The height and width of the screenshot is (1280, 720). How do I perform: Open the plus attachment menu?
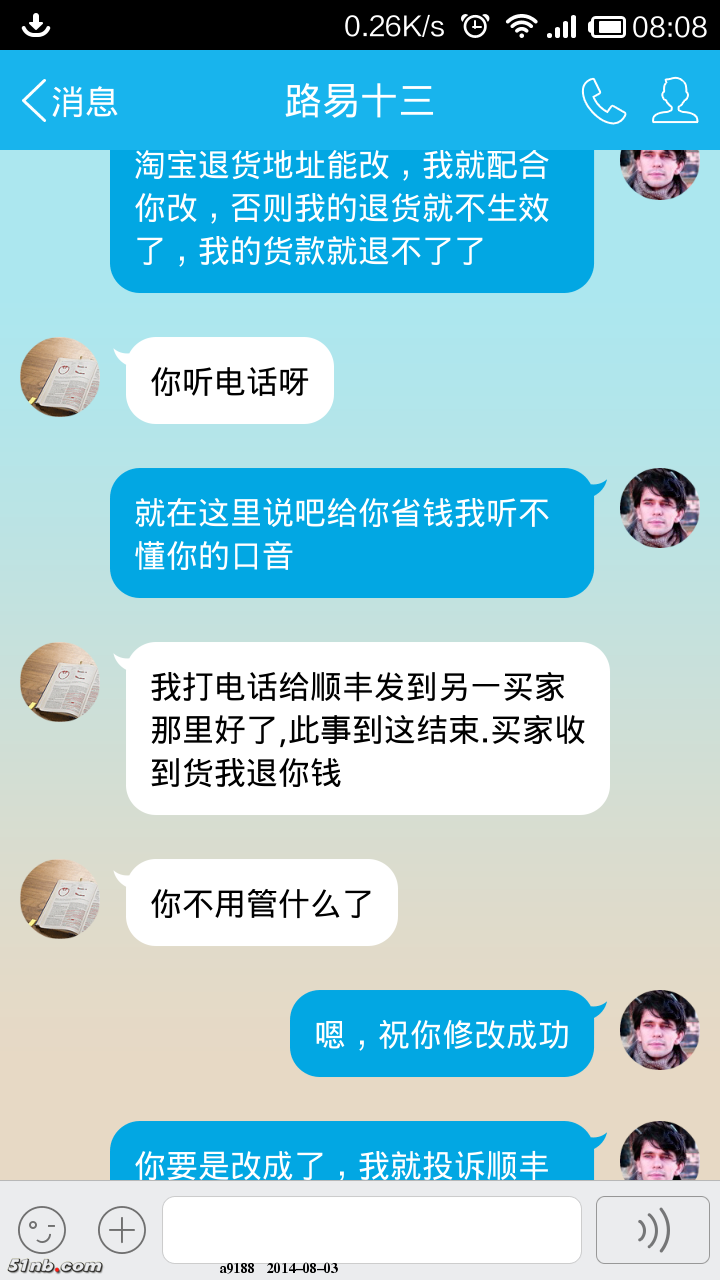pyautogui.click(x=122, y=1230)
